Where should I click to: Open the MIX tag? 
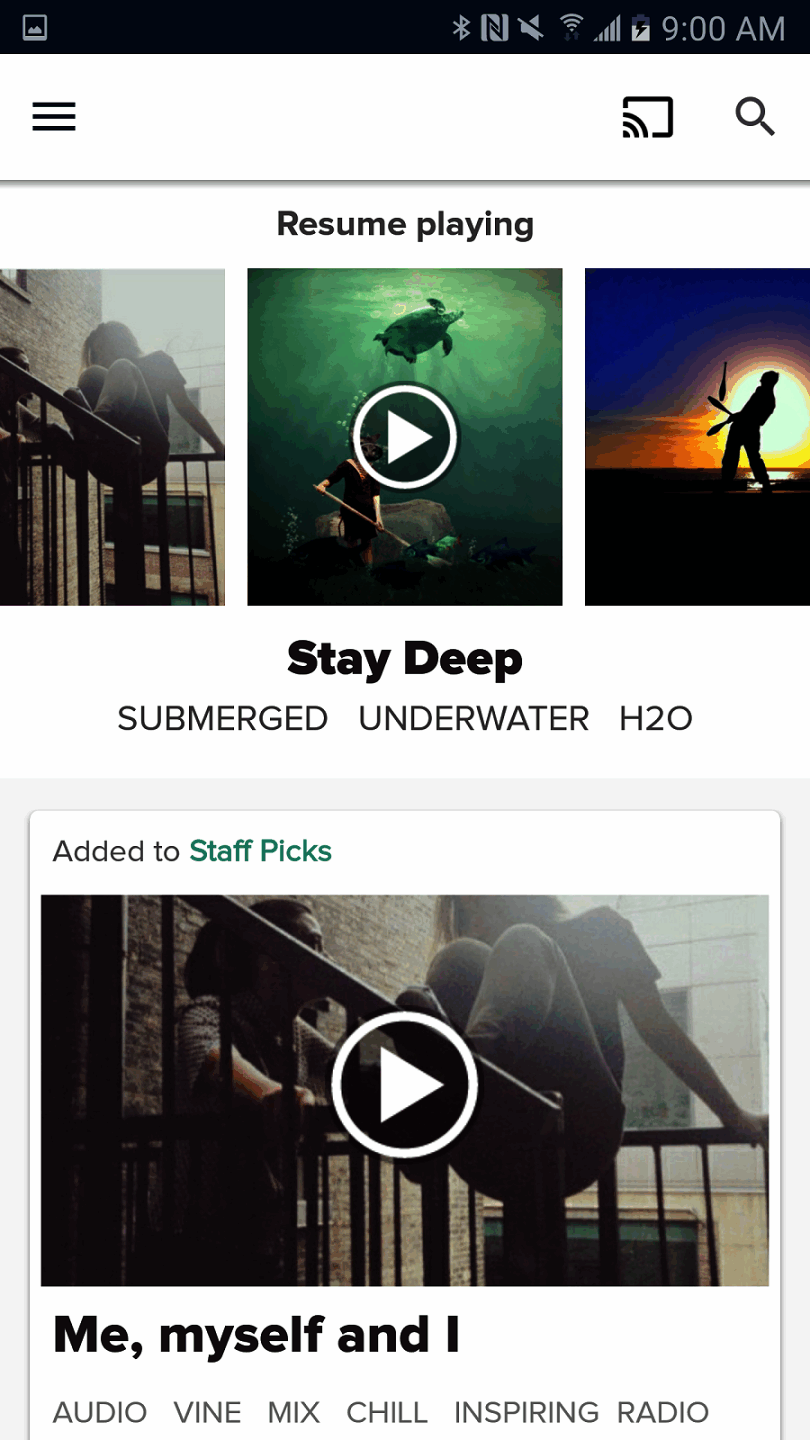click(294, 1412)
